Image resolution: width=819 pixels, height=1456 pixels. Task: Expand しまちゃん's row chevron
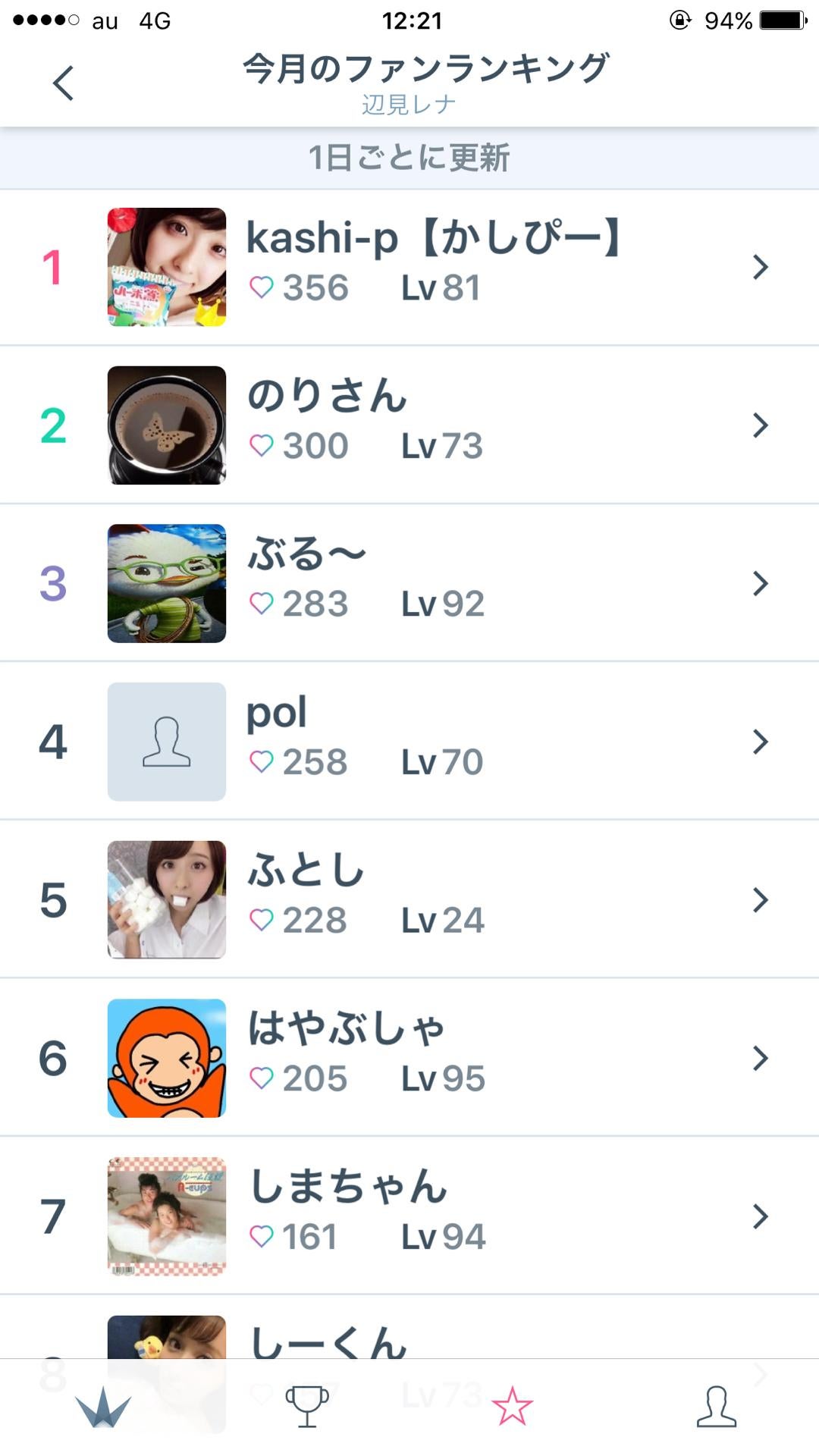(761, 1216)
